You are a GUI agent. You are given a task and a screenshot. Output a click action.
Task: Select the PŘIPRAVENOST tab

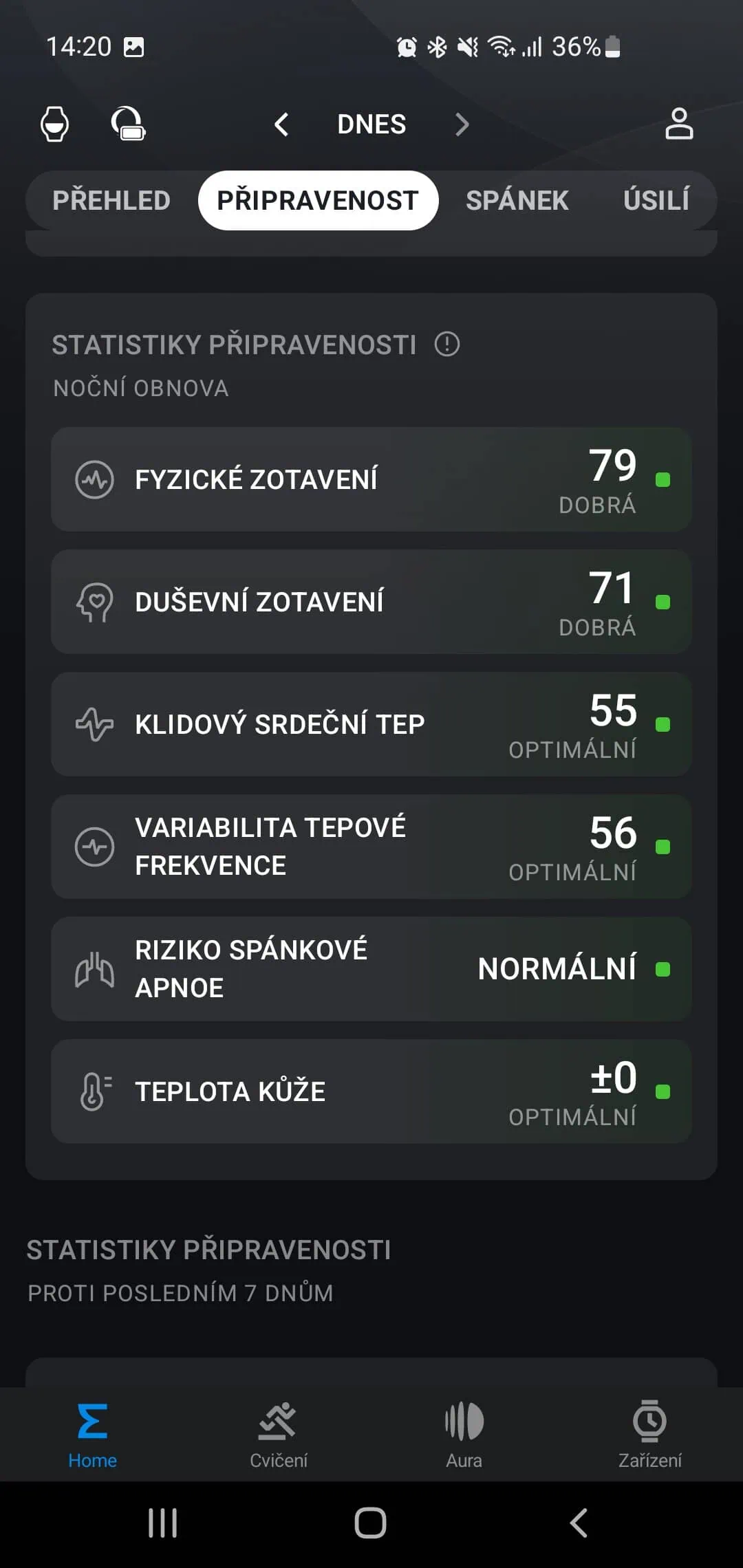318,201
